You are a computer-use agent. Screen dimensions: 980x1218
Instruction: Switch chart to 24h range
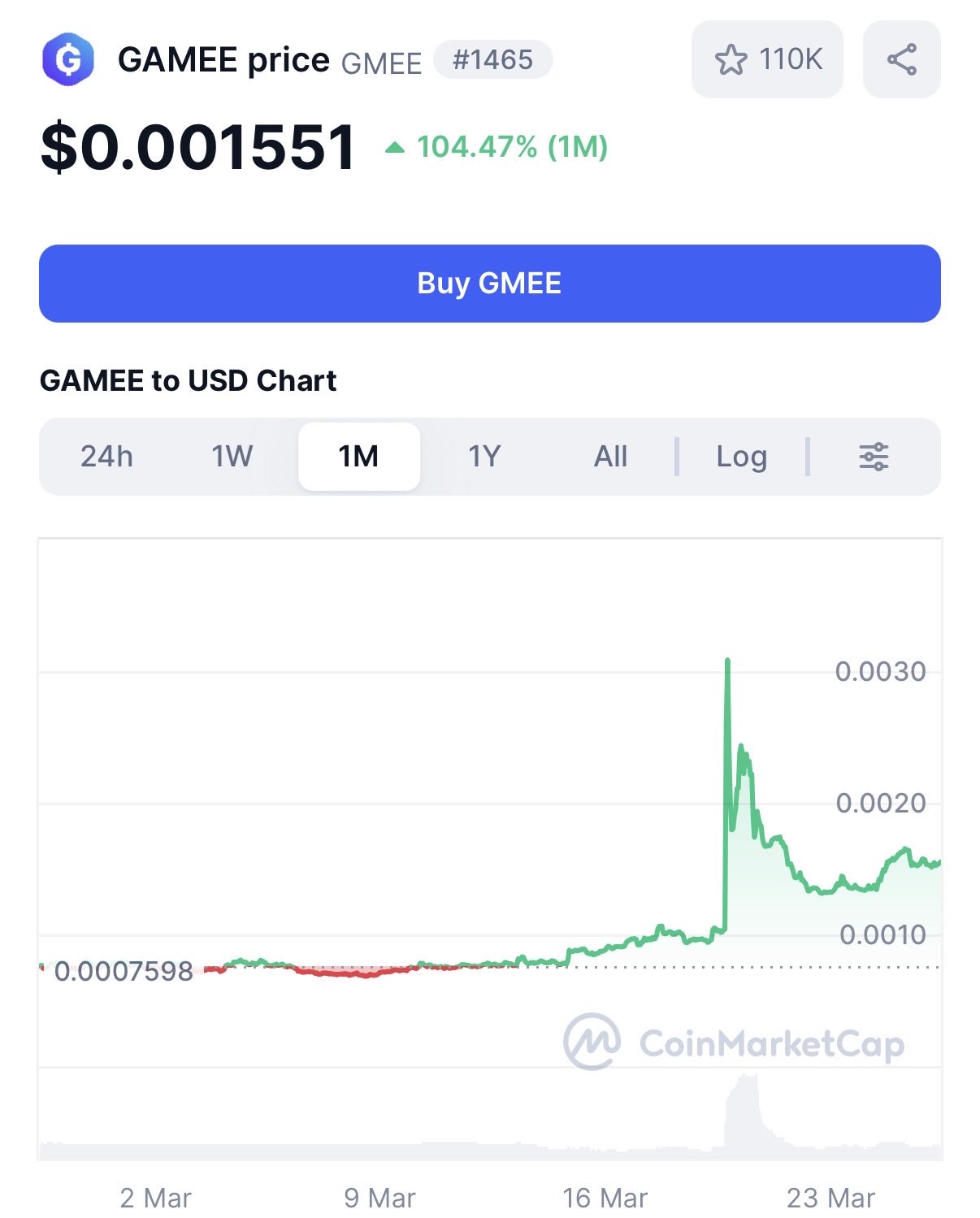[x=106, y=457]
